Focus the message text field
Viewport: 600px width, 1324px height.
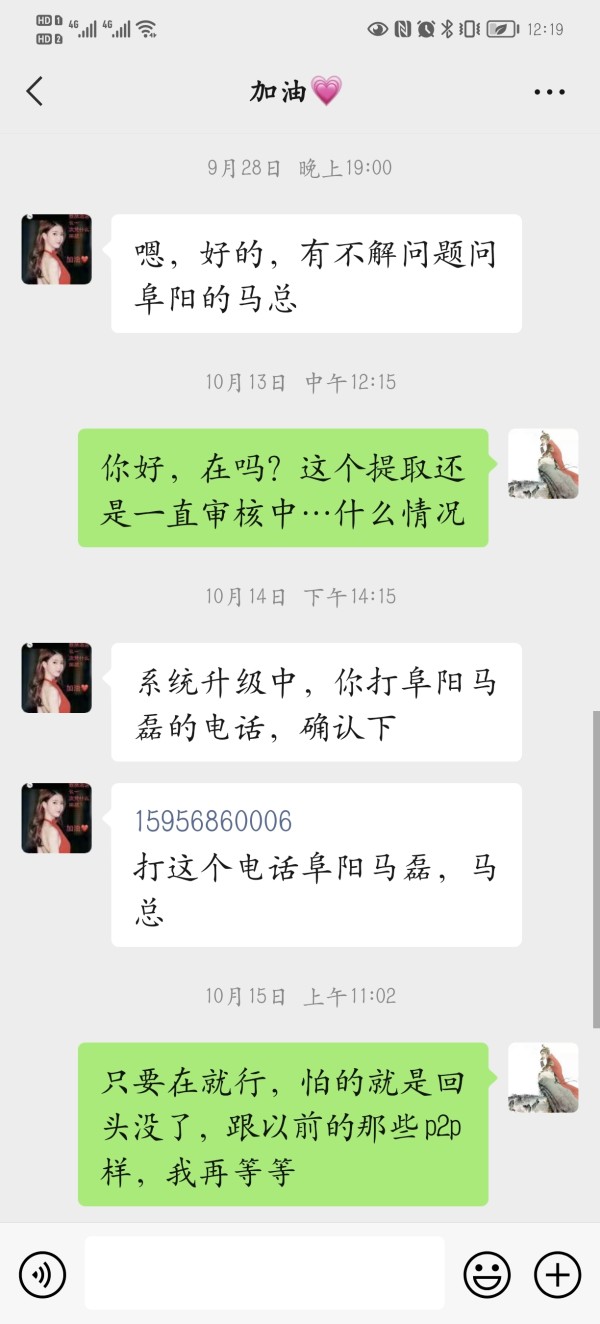click(x=264, y=1273)
